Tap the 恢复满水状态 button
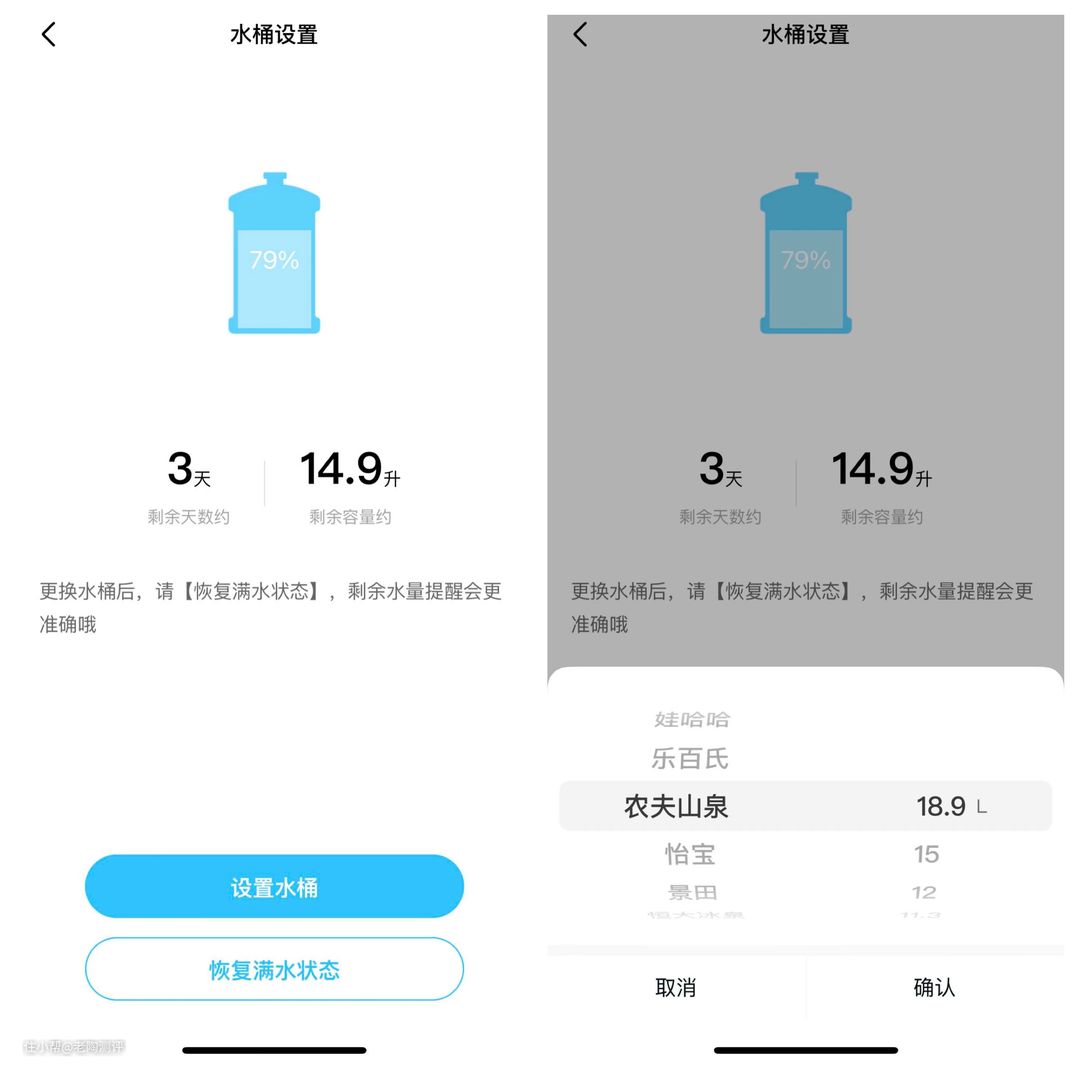Viewport: 1080px width, 1080px height. 274,969
